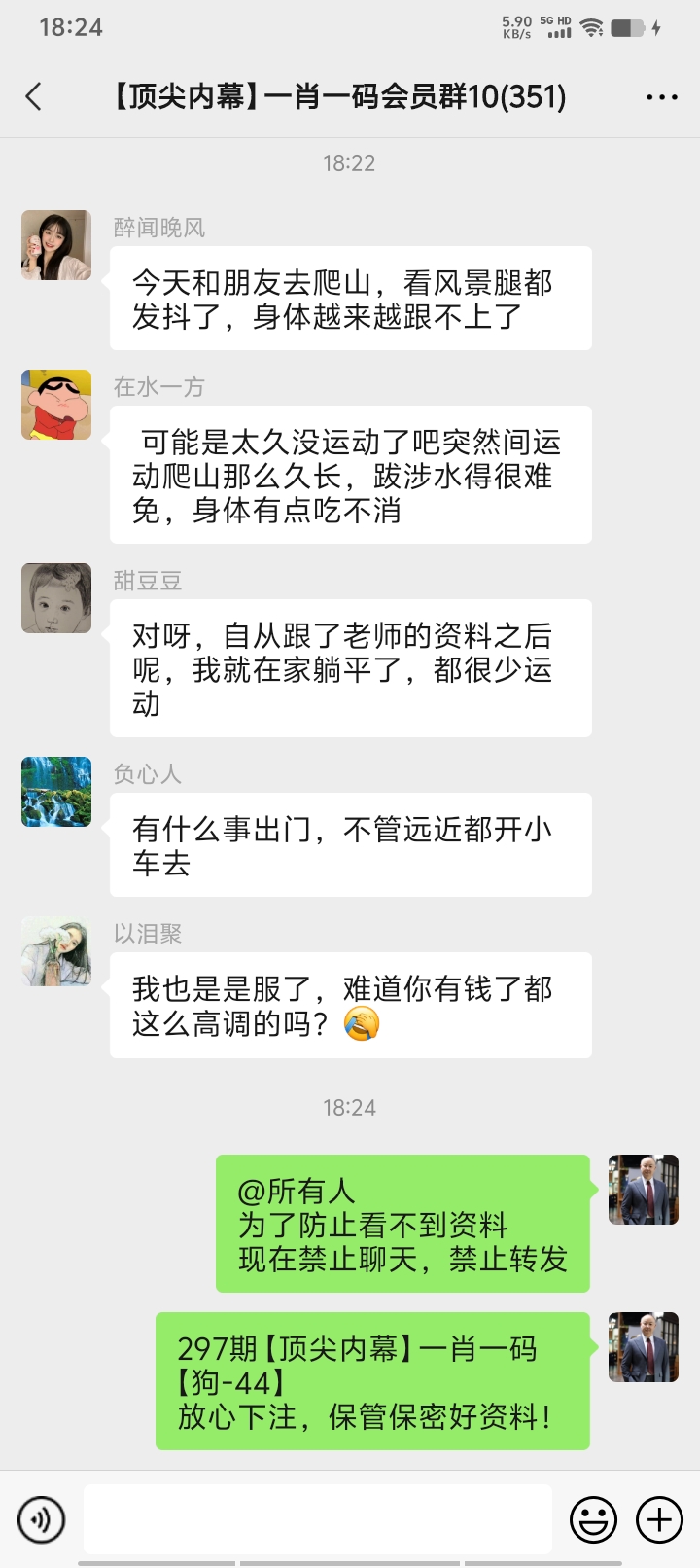View profile of 醉闻晚风 via avatar
700x1568 pixels.
point(56,245)
